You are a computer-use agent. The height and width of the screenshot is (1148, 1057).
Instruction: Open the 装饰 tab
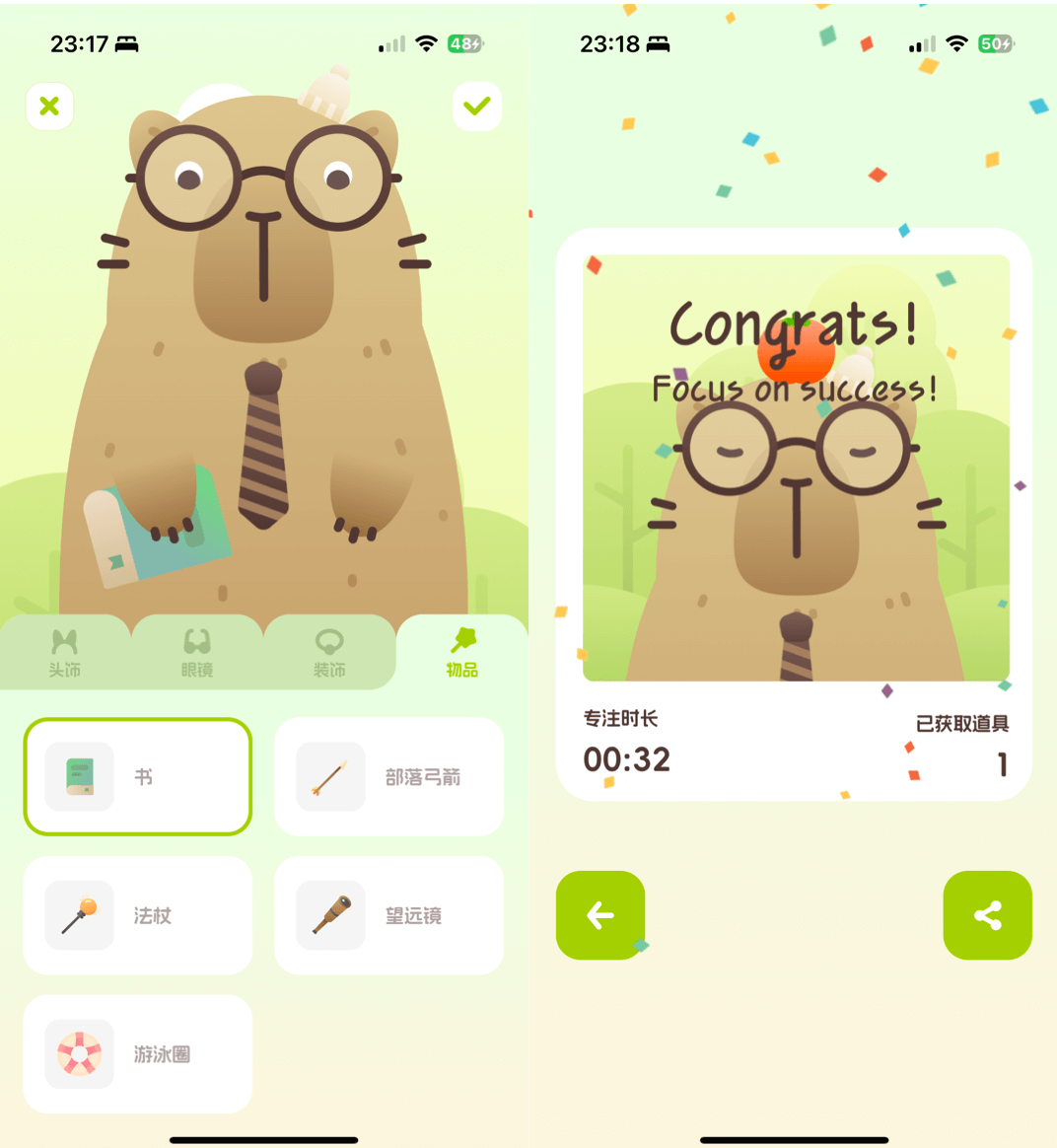click(329, 653)
